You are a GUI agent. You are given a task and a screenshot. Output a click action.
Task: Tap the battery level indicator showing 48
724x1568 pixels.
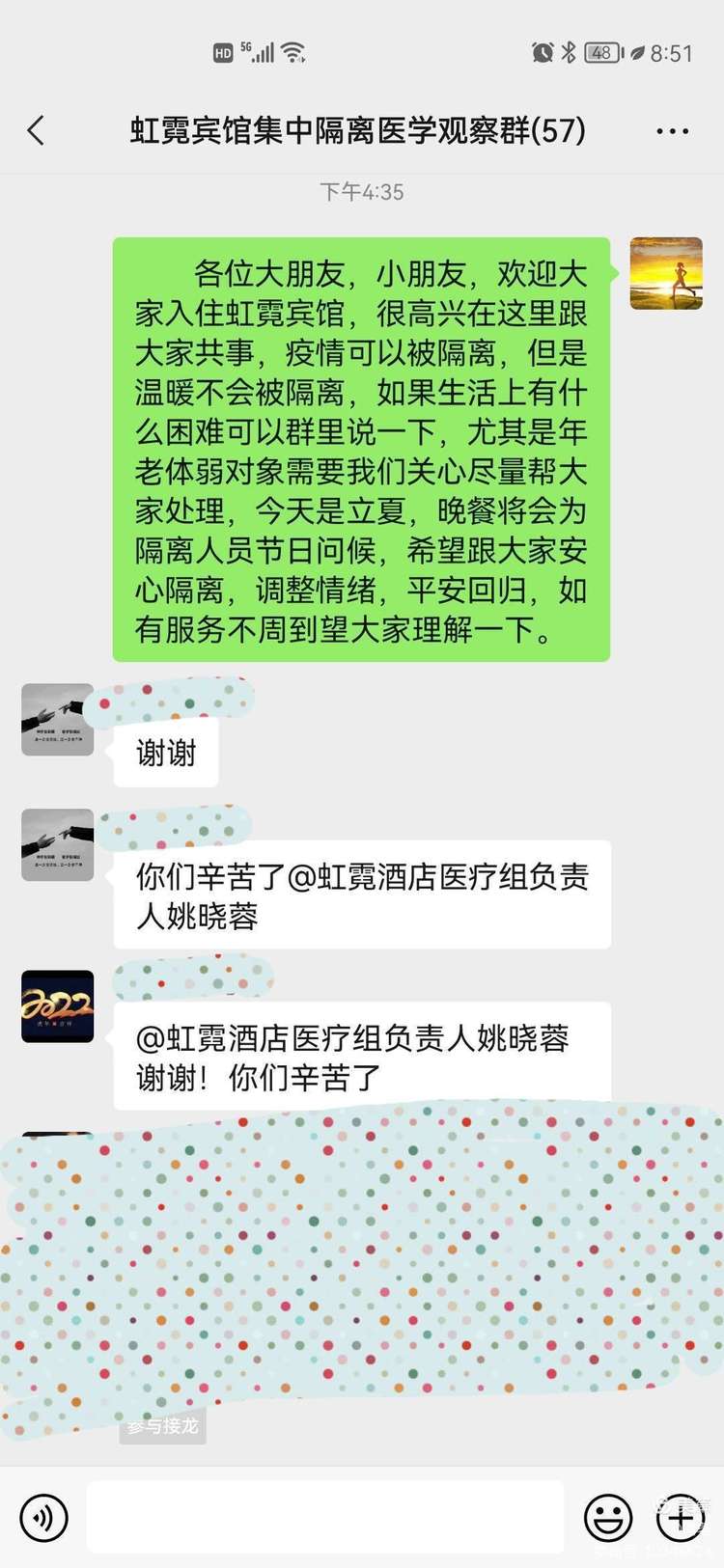602,53
